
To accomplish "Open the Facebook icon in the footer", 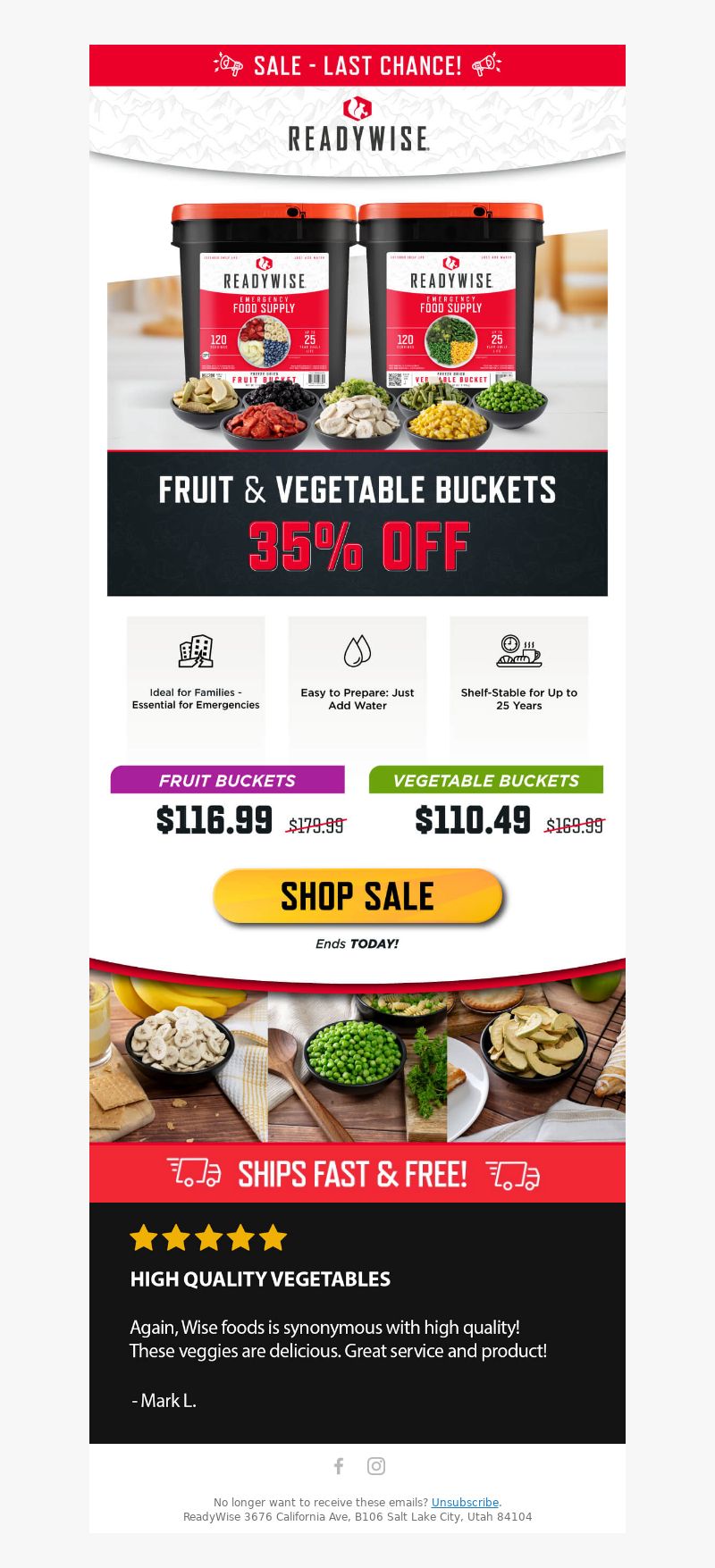I will coord(339,1466).
